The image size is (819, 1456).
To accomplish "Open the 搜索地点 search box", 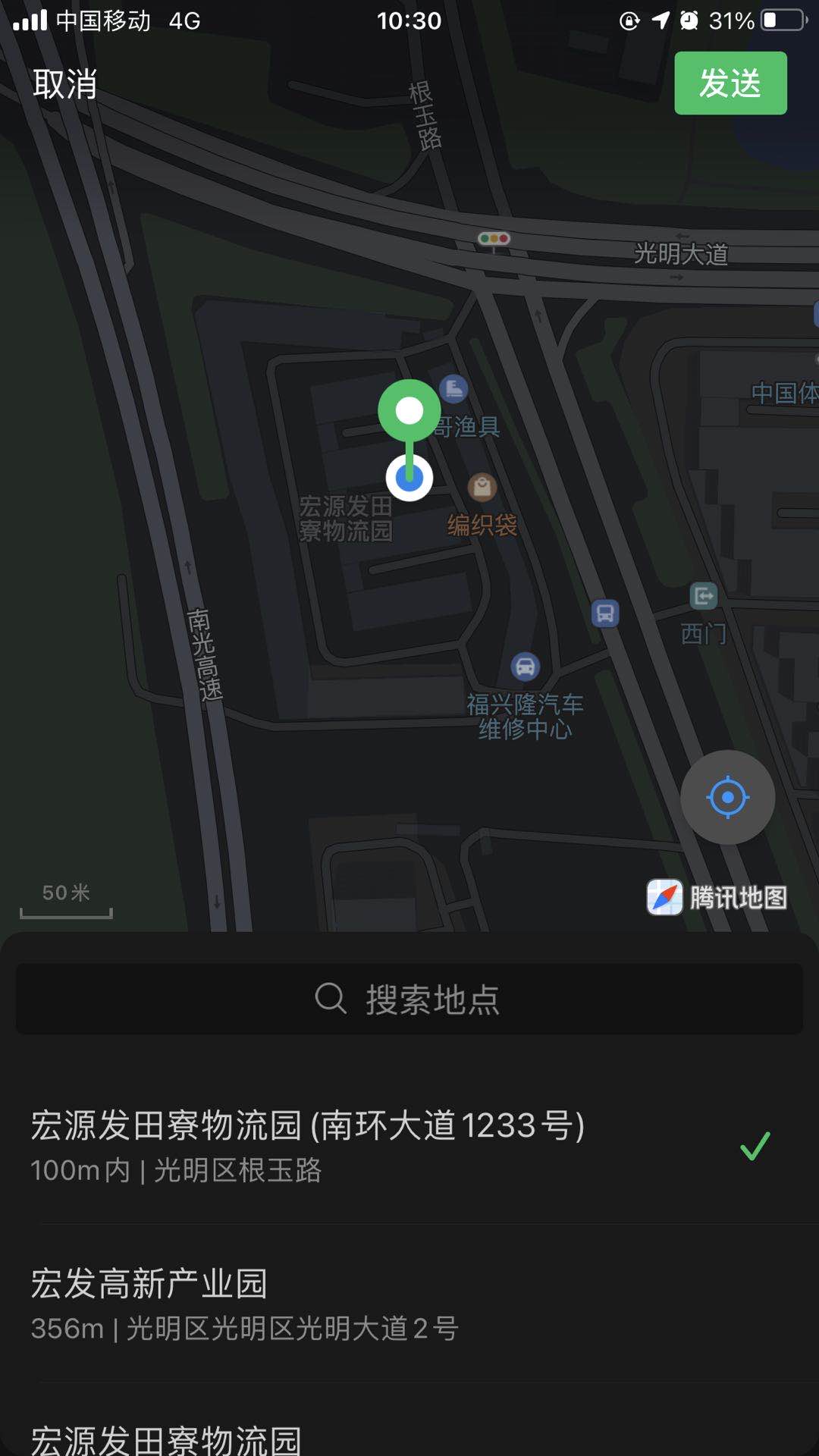I will pos(409,999).
